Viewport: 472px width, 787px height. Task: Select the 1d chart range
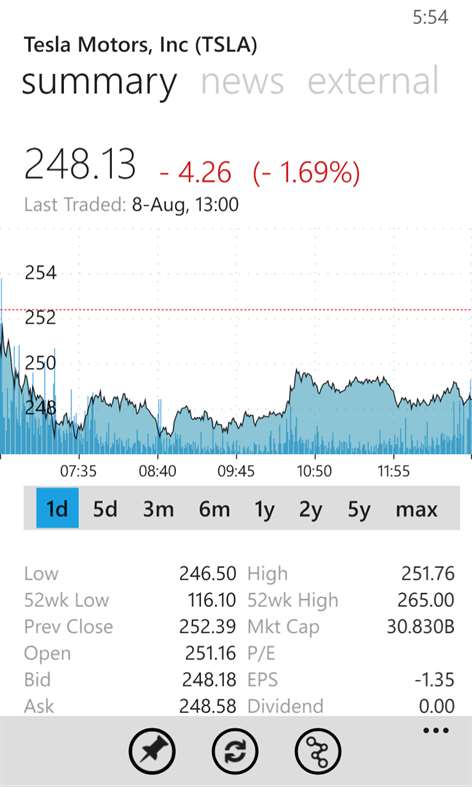pyautogui.click(x=57, y=508)
